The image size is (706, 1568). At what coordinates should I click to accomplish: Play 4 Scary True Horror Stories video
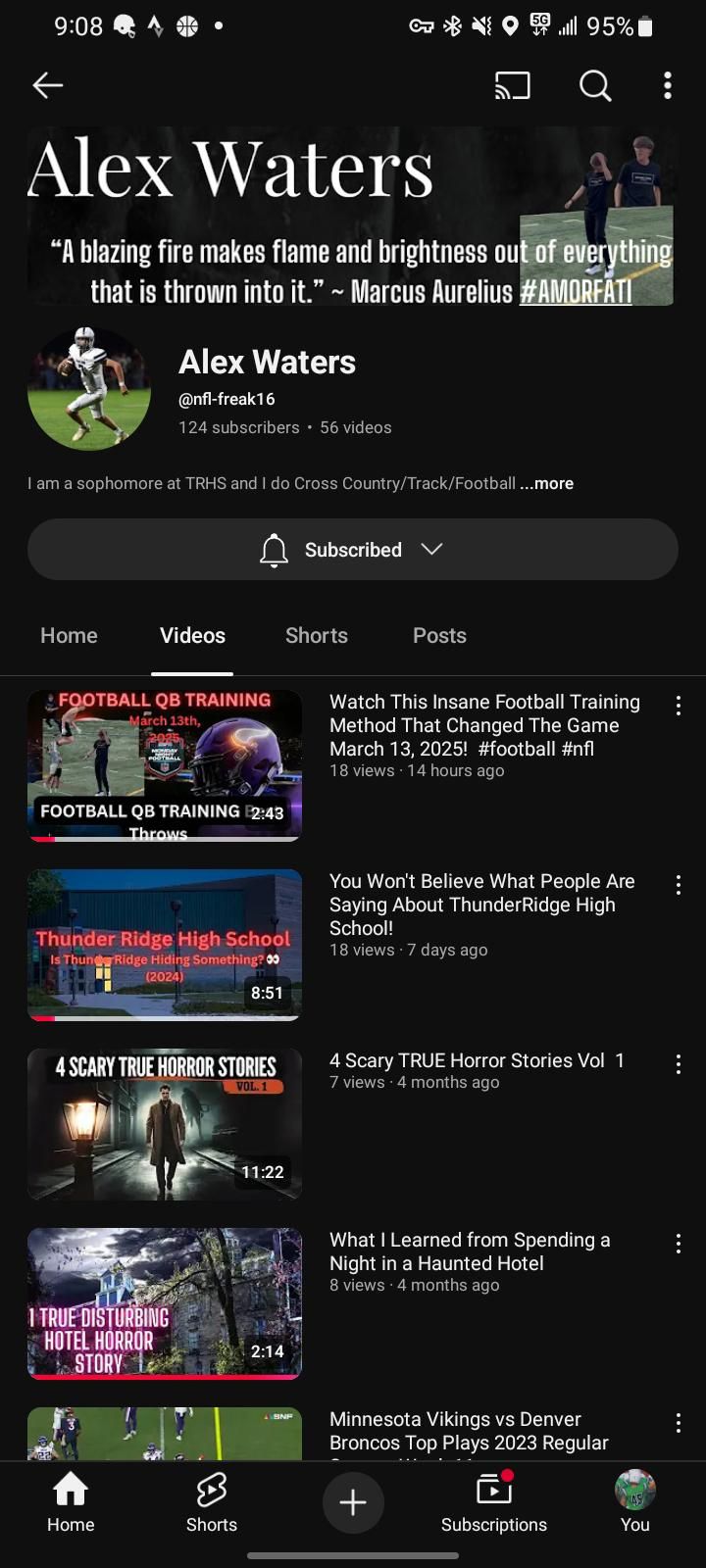[165, 1124]
